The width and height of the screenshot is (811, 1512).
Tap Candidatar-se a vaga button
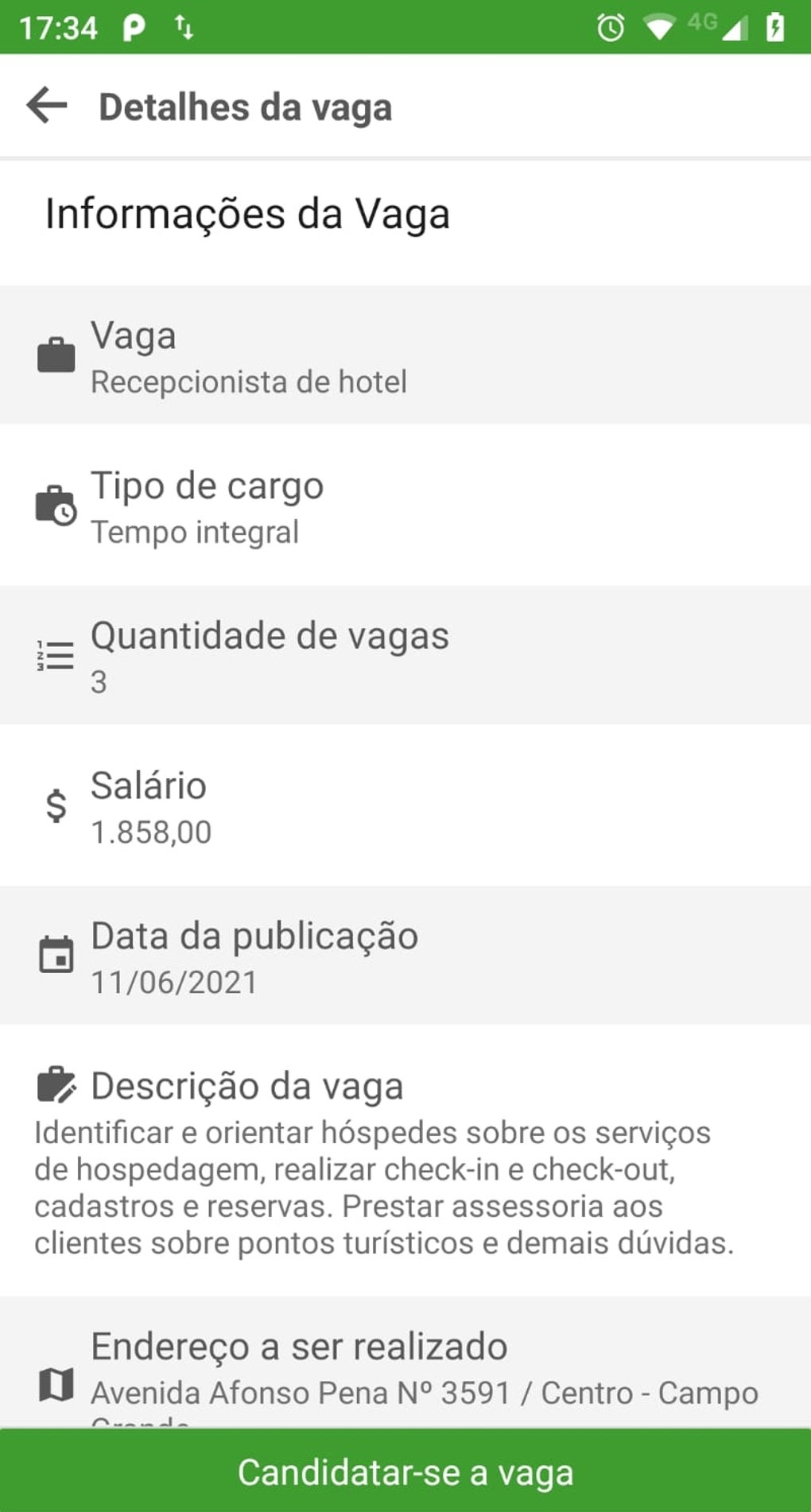click(405, 1471)
